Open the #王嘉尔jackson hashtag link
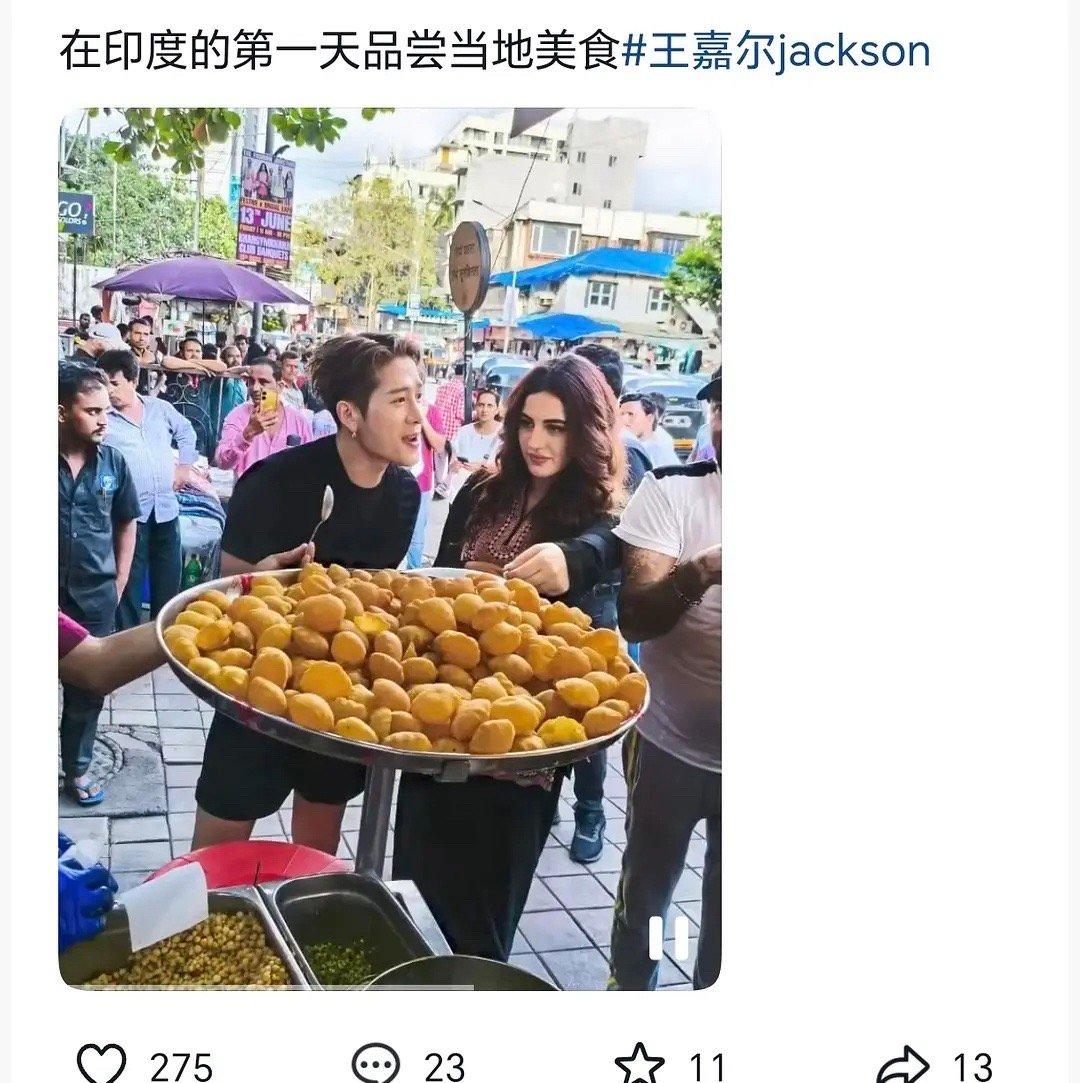Viewport: 1080px width, 1083px height. click(x=776, y=50)
